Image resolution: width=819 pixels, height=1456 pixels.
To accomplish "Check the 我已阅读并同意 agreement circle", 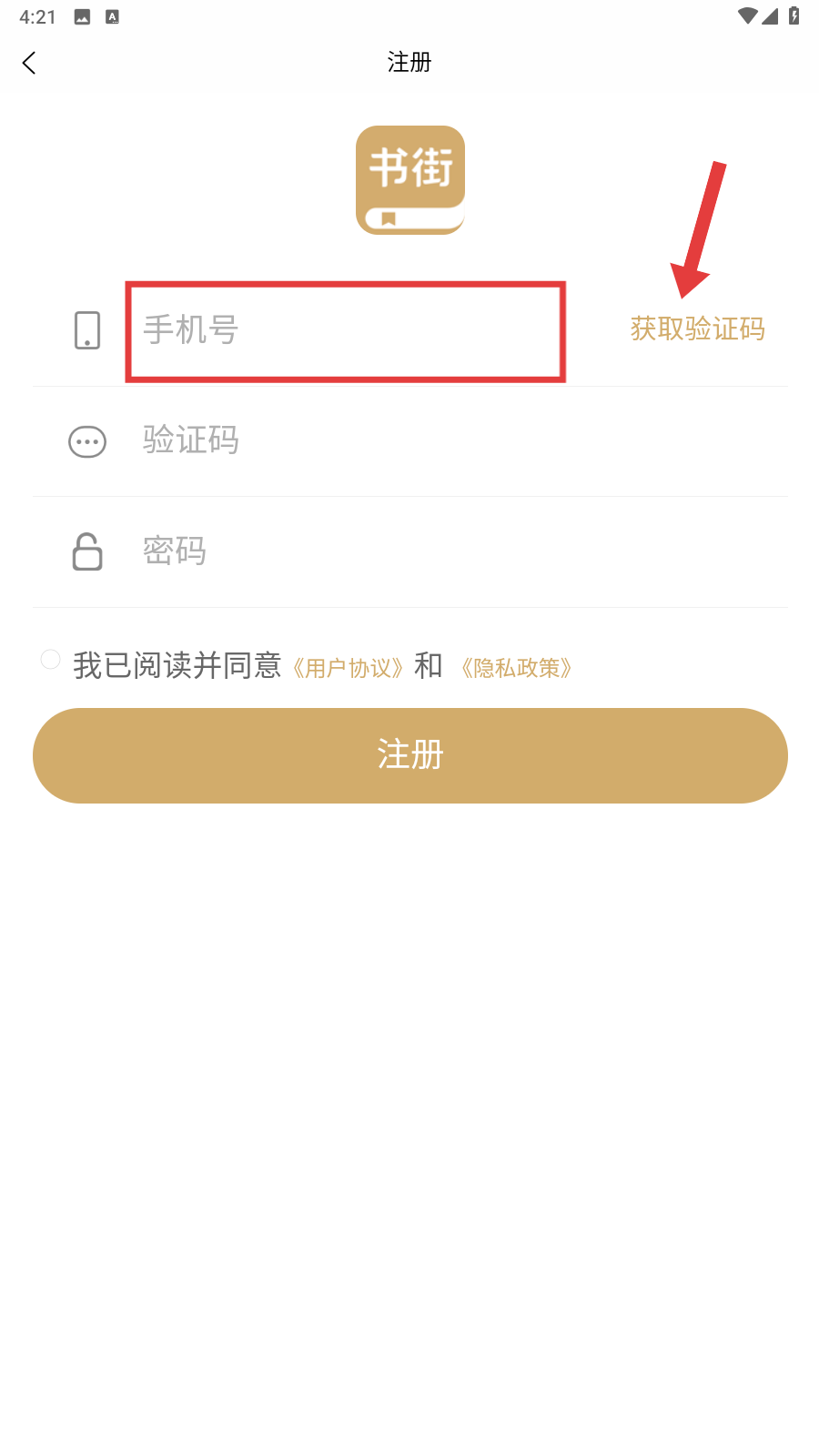I will (51, 660).
